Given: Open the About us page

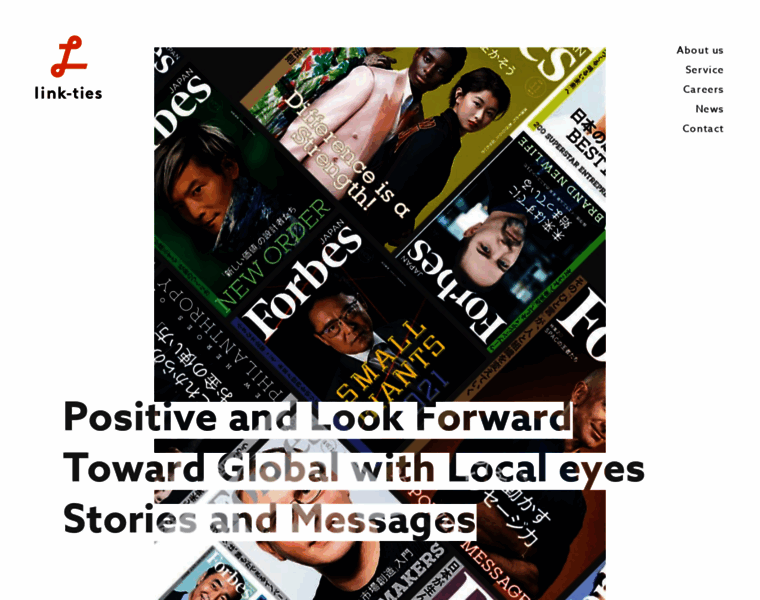Looking at the screenshot, I should (699, 50).
